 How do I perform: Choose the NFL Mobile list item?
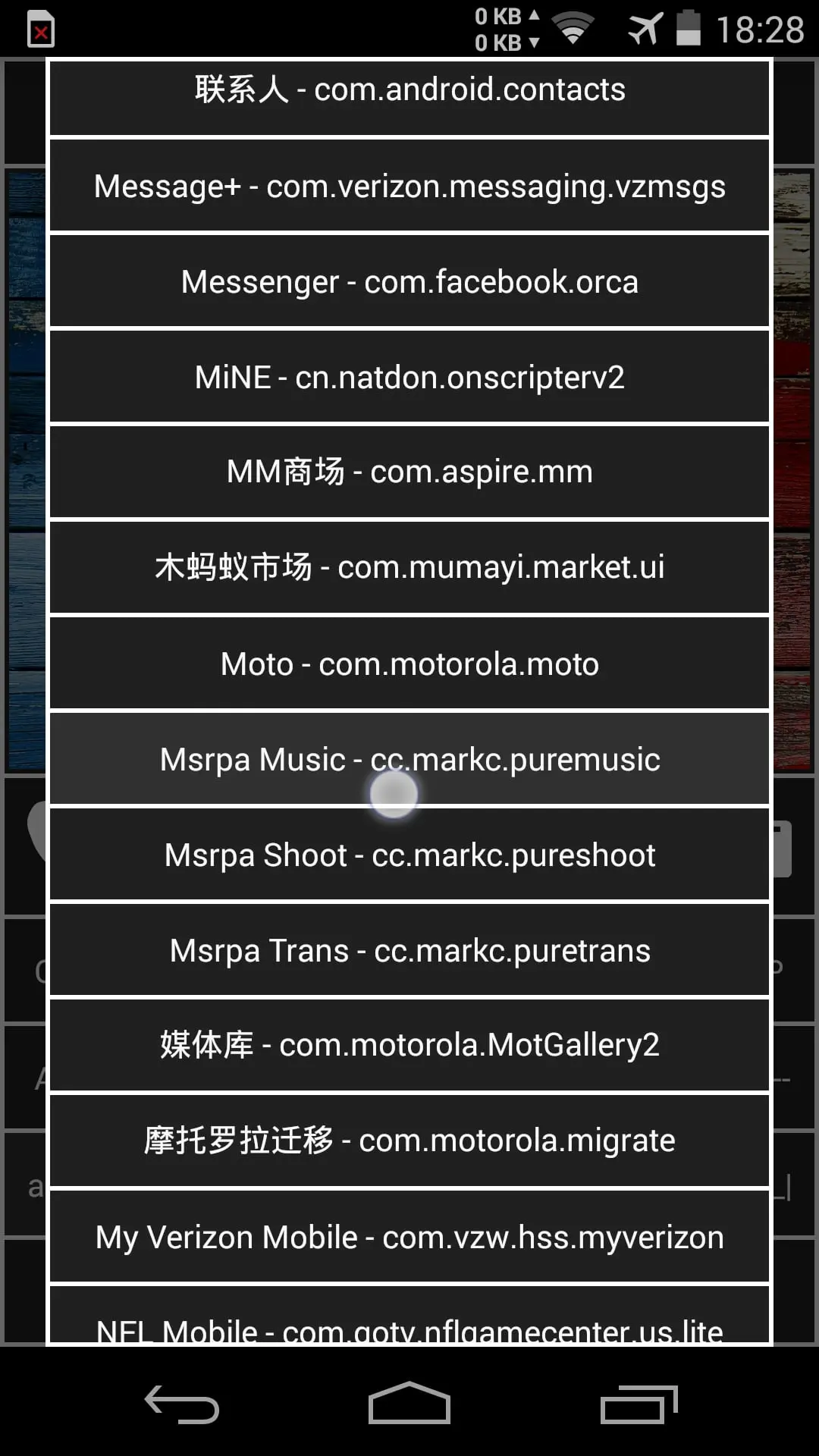(409, 1329)
